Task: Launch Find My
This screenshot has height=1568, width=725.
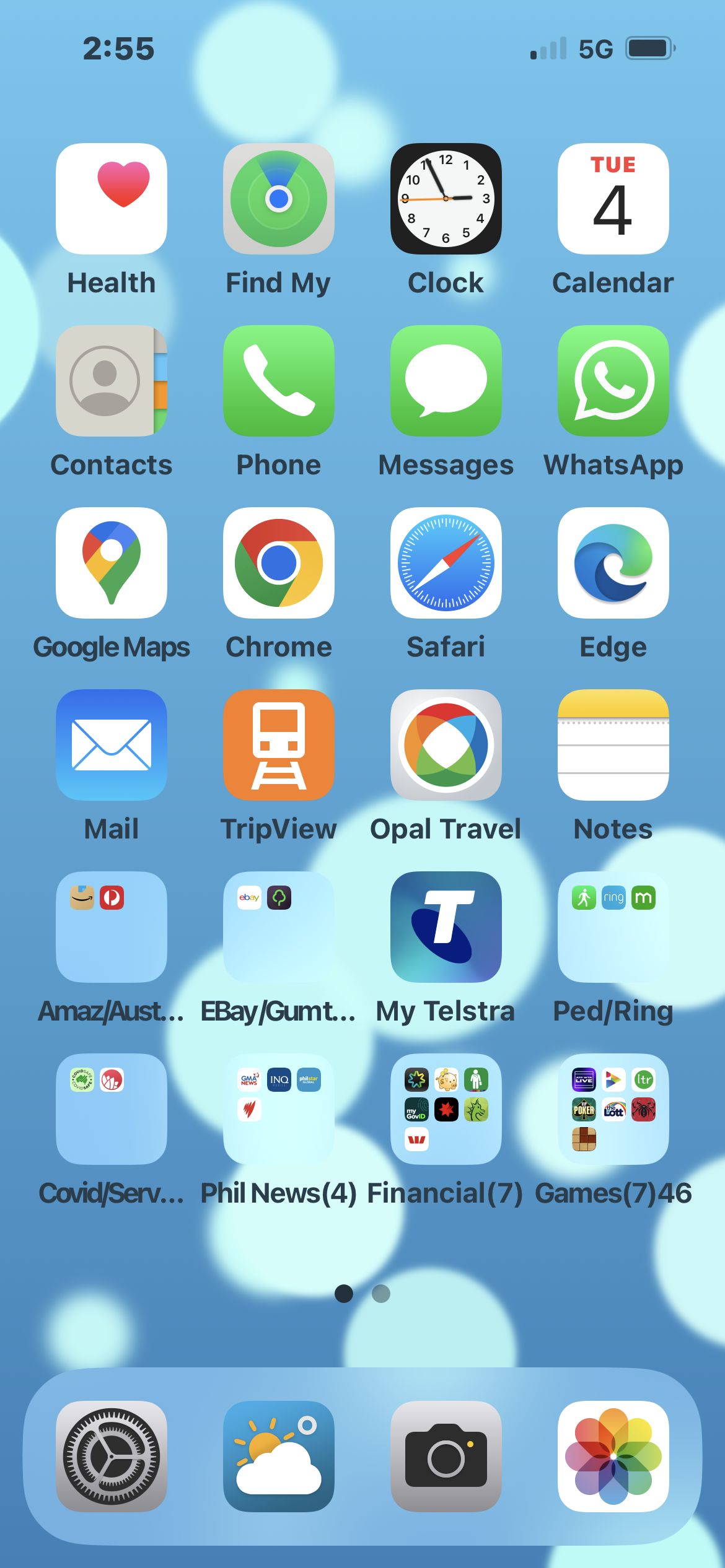Action: point(279,199)
